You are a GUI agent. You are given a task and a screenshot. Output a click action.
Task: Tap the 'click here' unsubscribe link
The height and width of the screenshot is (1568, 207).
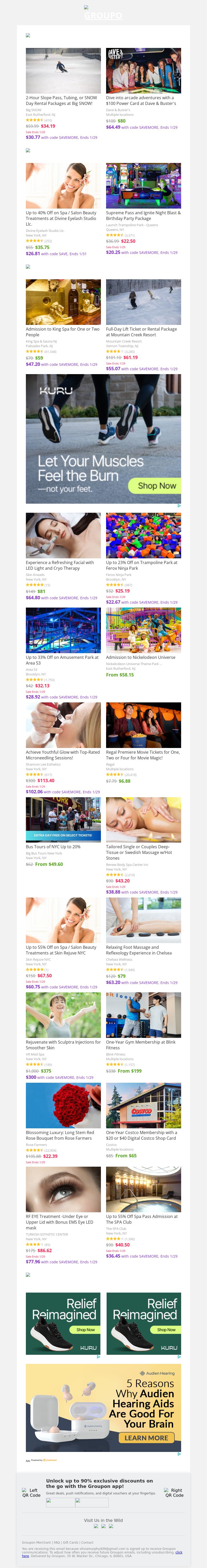click(179, 1552)
